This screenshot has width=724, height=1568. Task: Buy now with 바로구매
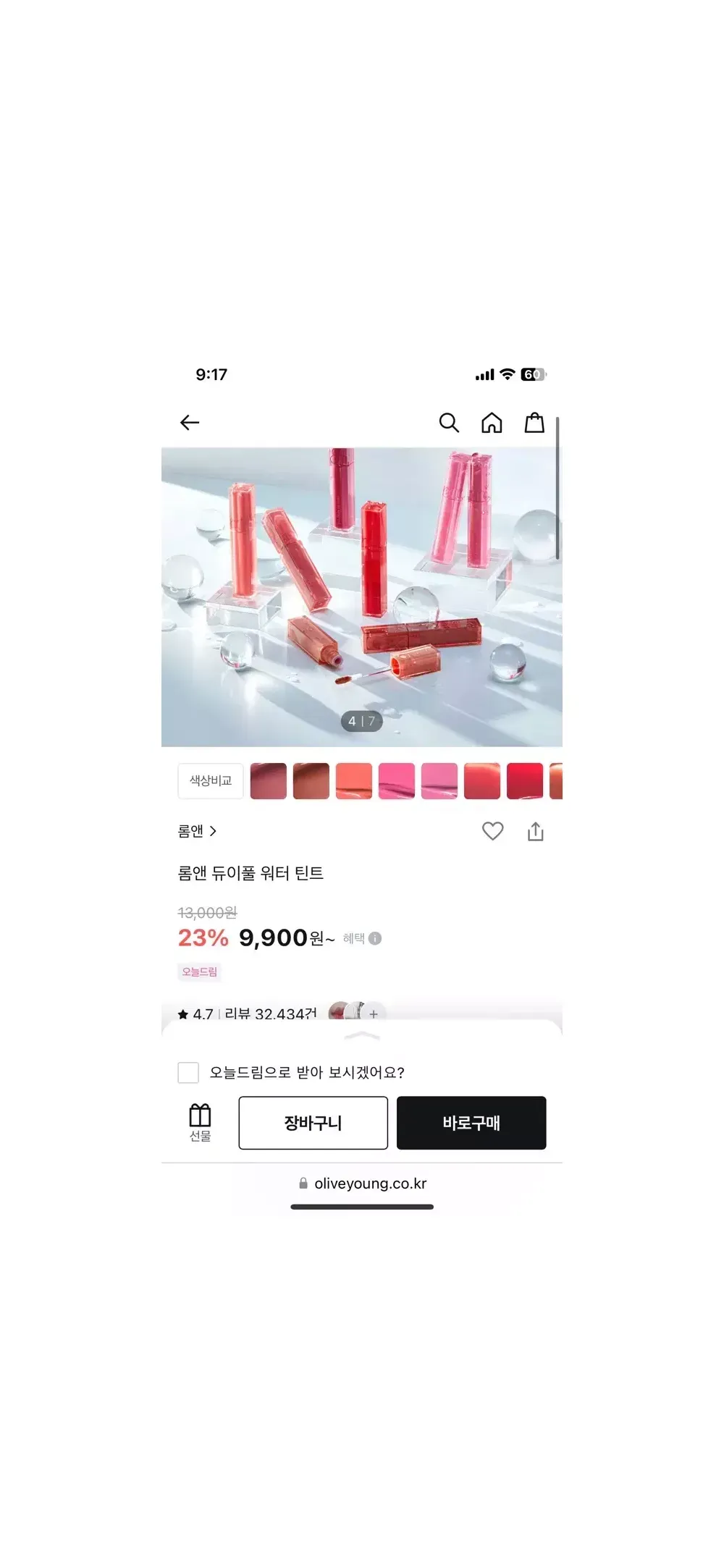[471, 1123]
